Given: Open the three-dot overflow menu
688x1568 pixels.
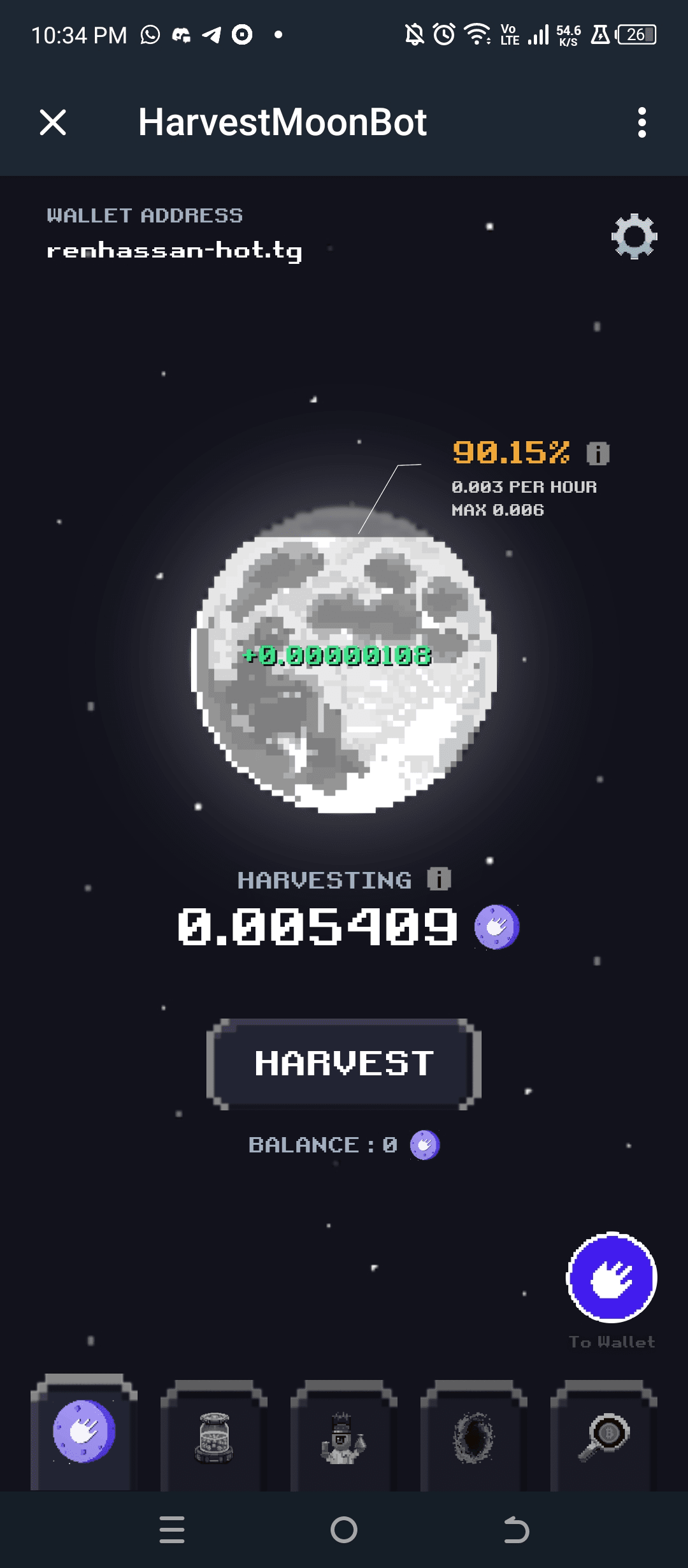Looking at the screenshot, I should (641, 122).
